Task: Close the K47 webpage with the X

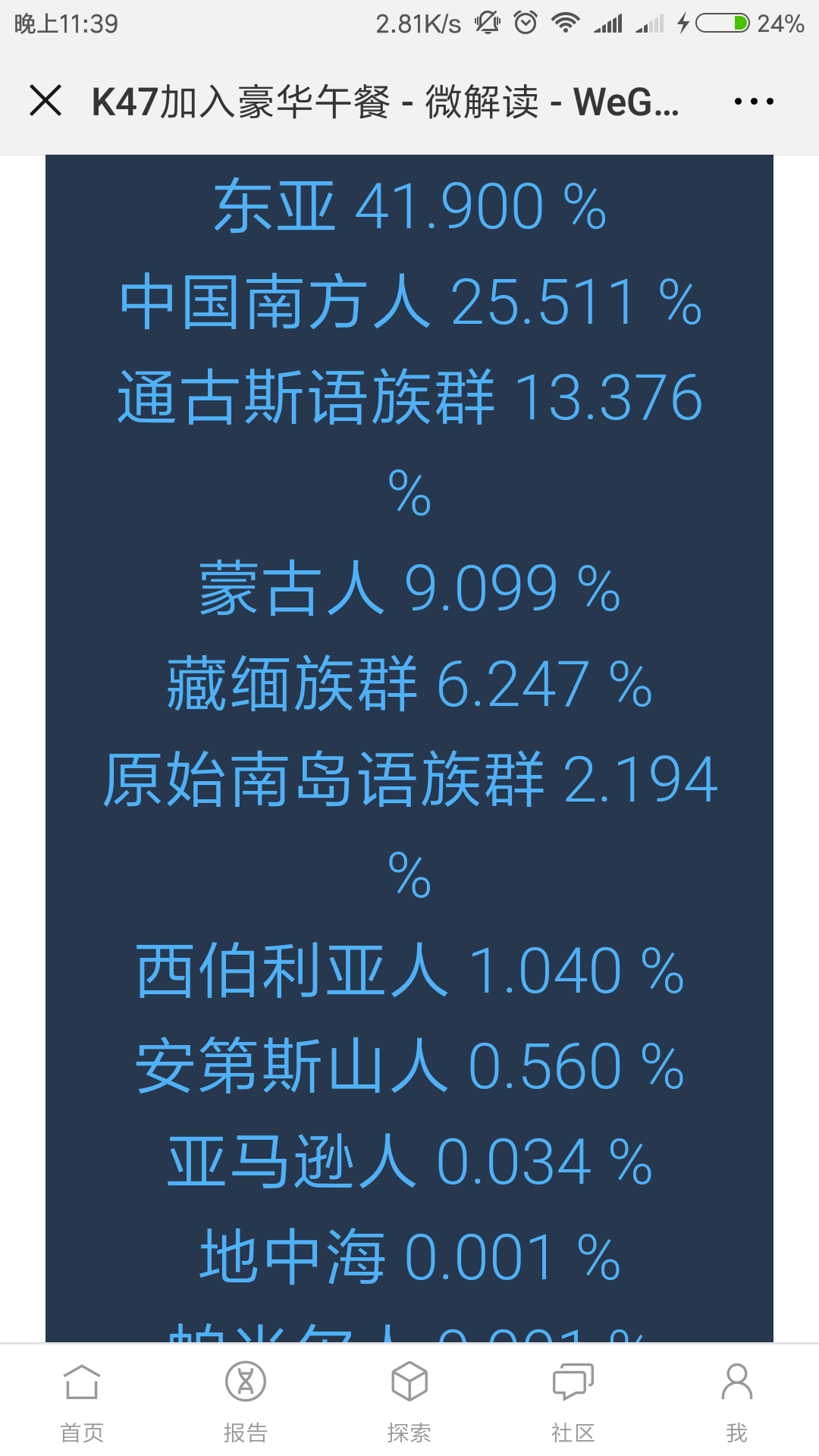Action: [45, 101]
